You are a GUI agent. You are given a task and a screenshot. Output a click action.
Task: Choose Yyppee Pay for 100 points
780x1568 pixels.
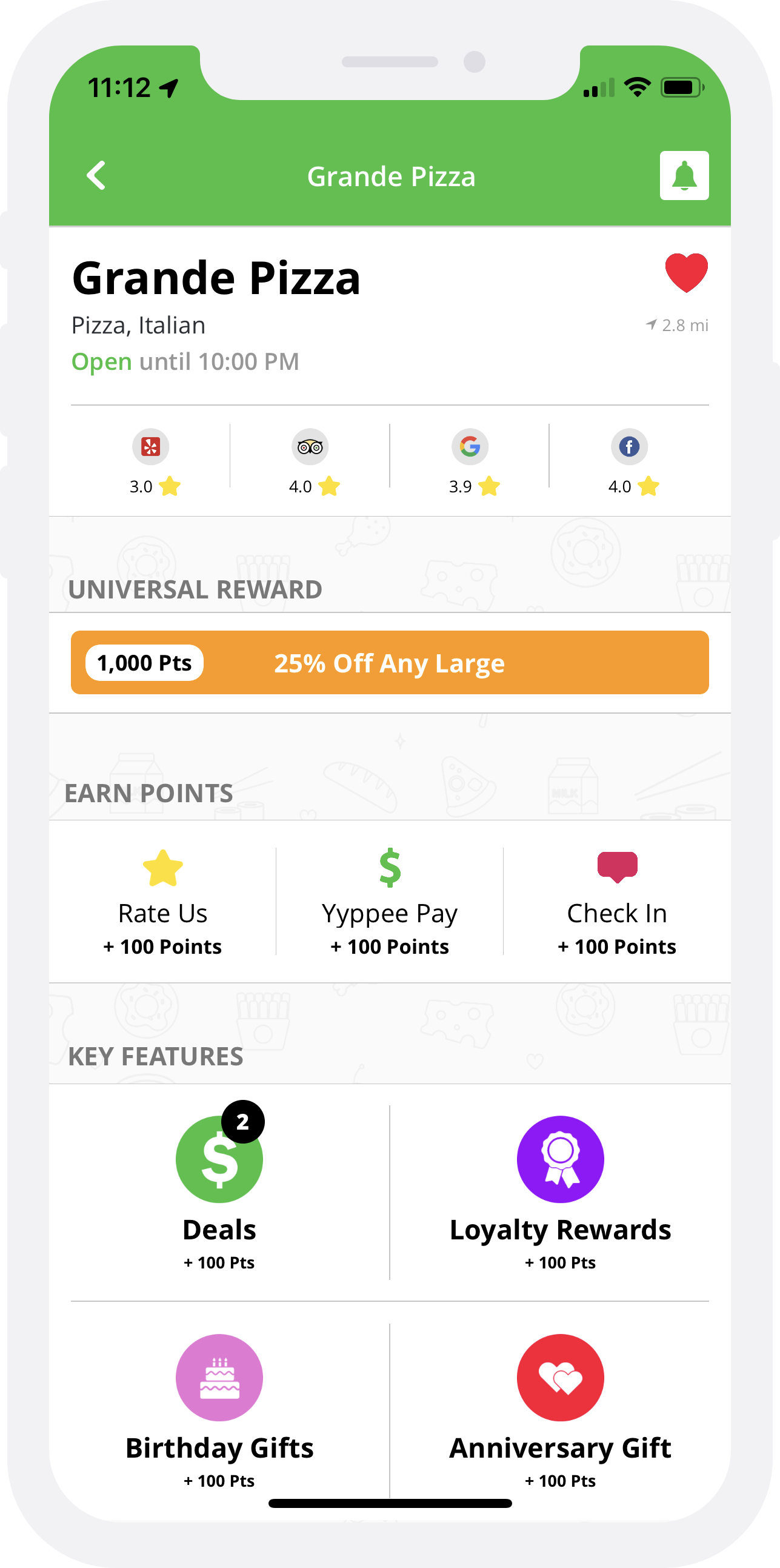389,902
